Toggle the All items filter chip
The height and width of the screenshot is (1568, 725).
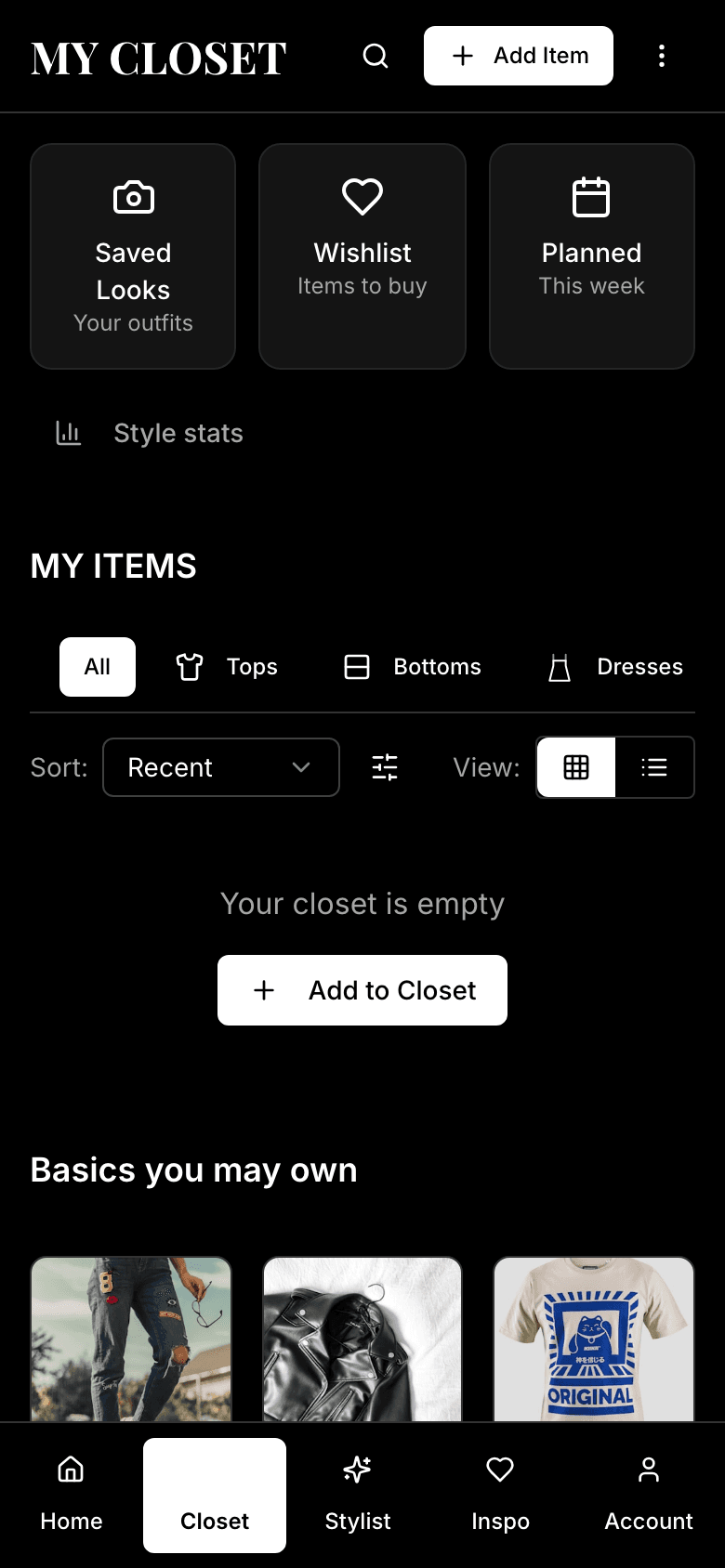pos(97,666)
